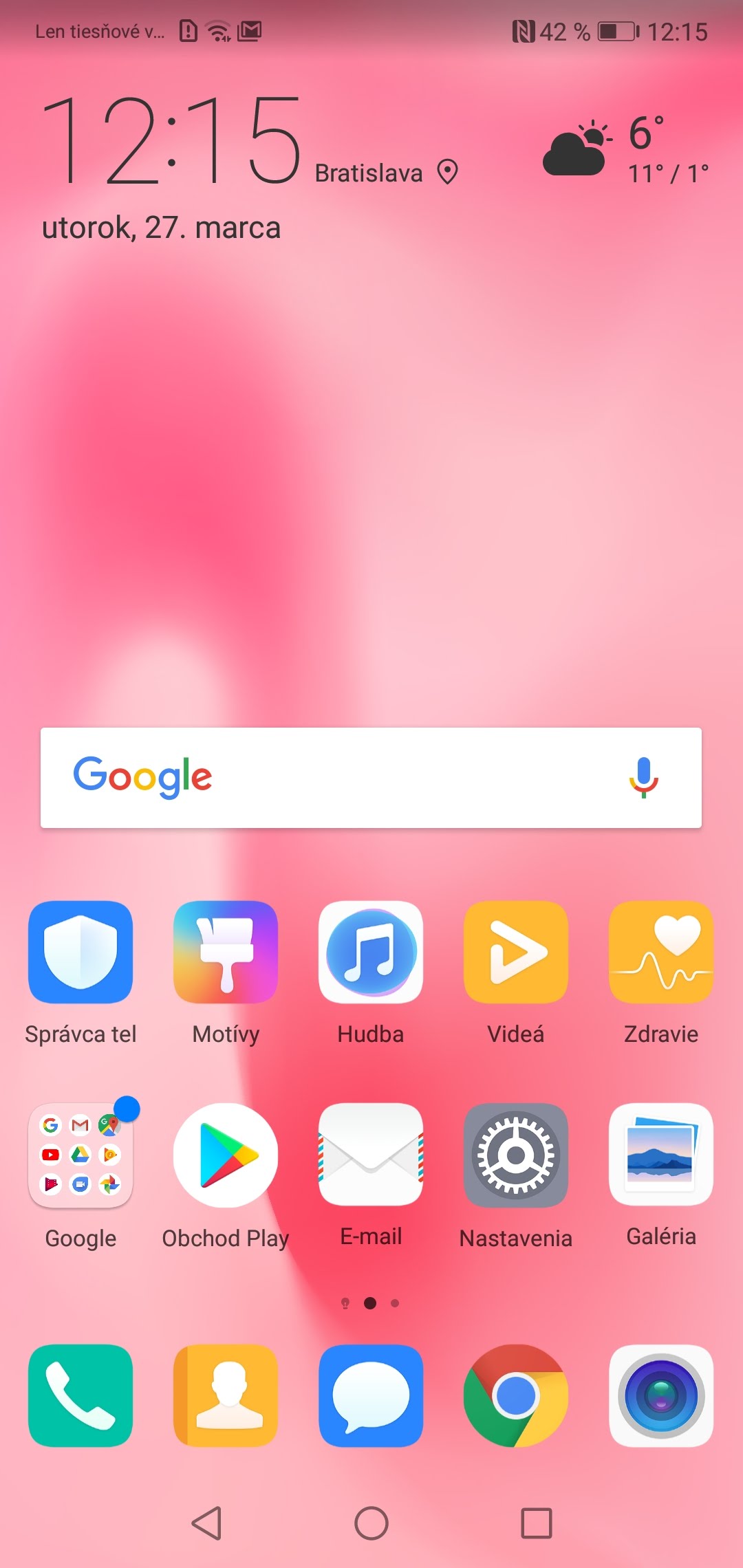The image size is (743, 1568).
Task: Launch Chrome browser
Action: [516, 1396]
